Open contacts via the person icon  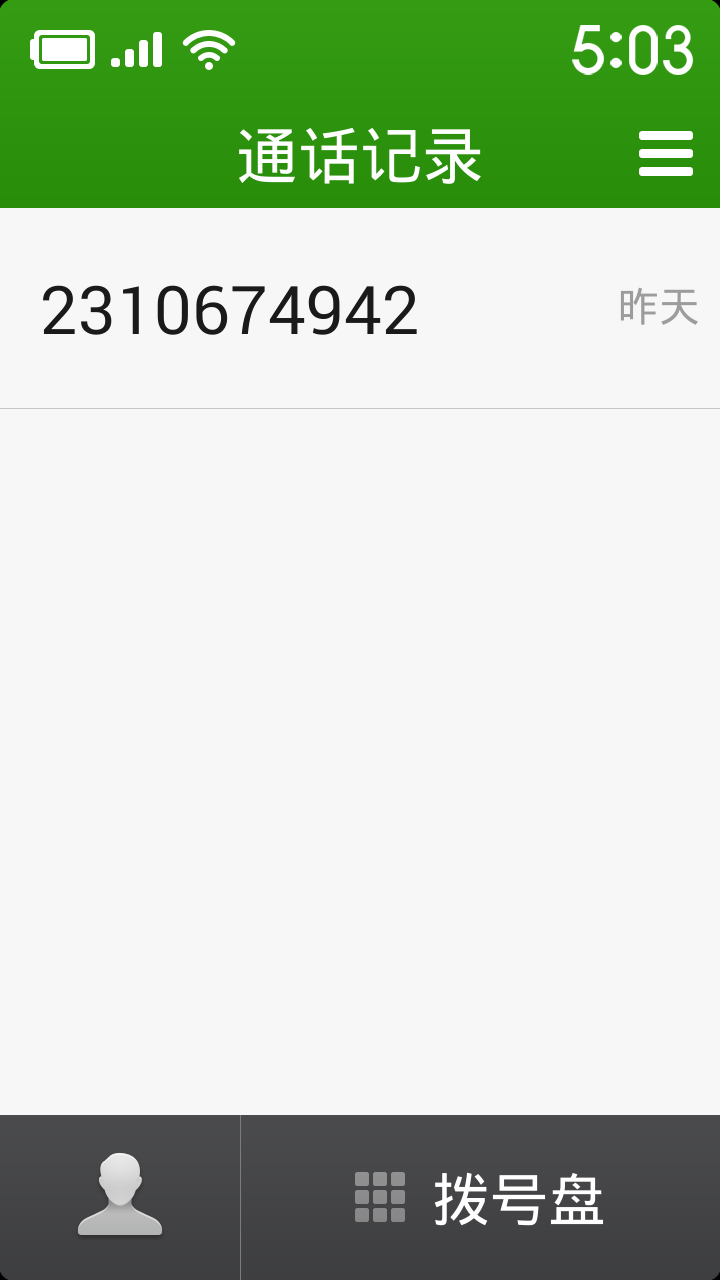[x=120, y=1196]
